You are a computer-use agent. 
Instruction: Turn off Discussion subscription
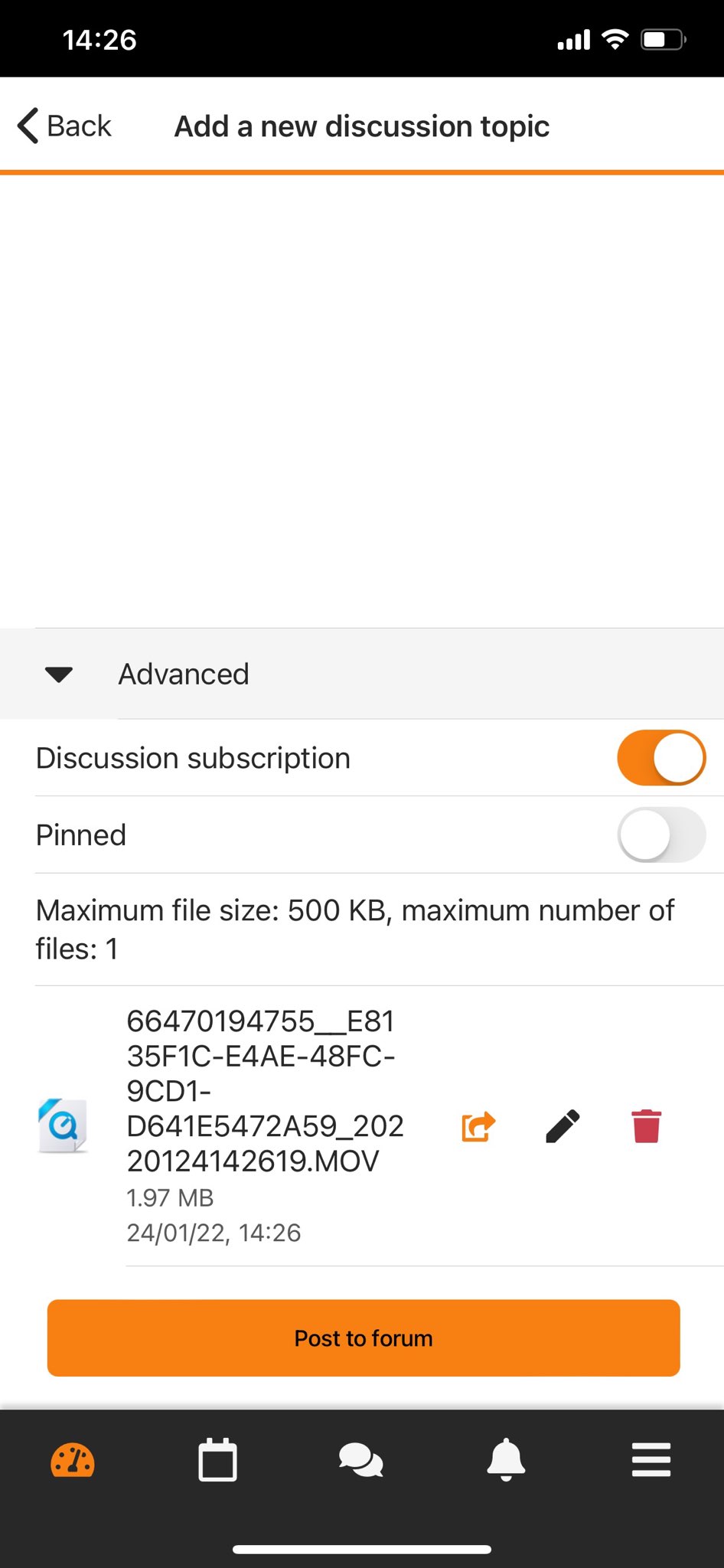tap(661, 758)
